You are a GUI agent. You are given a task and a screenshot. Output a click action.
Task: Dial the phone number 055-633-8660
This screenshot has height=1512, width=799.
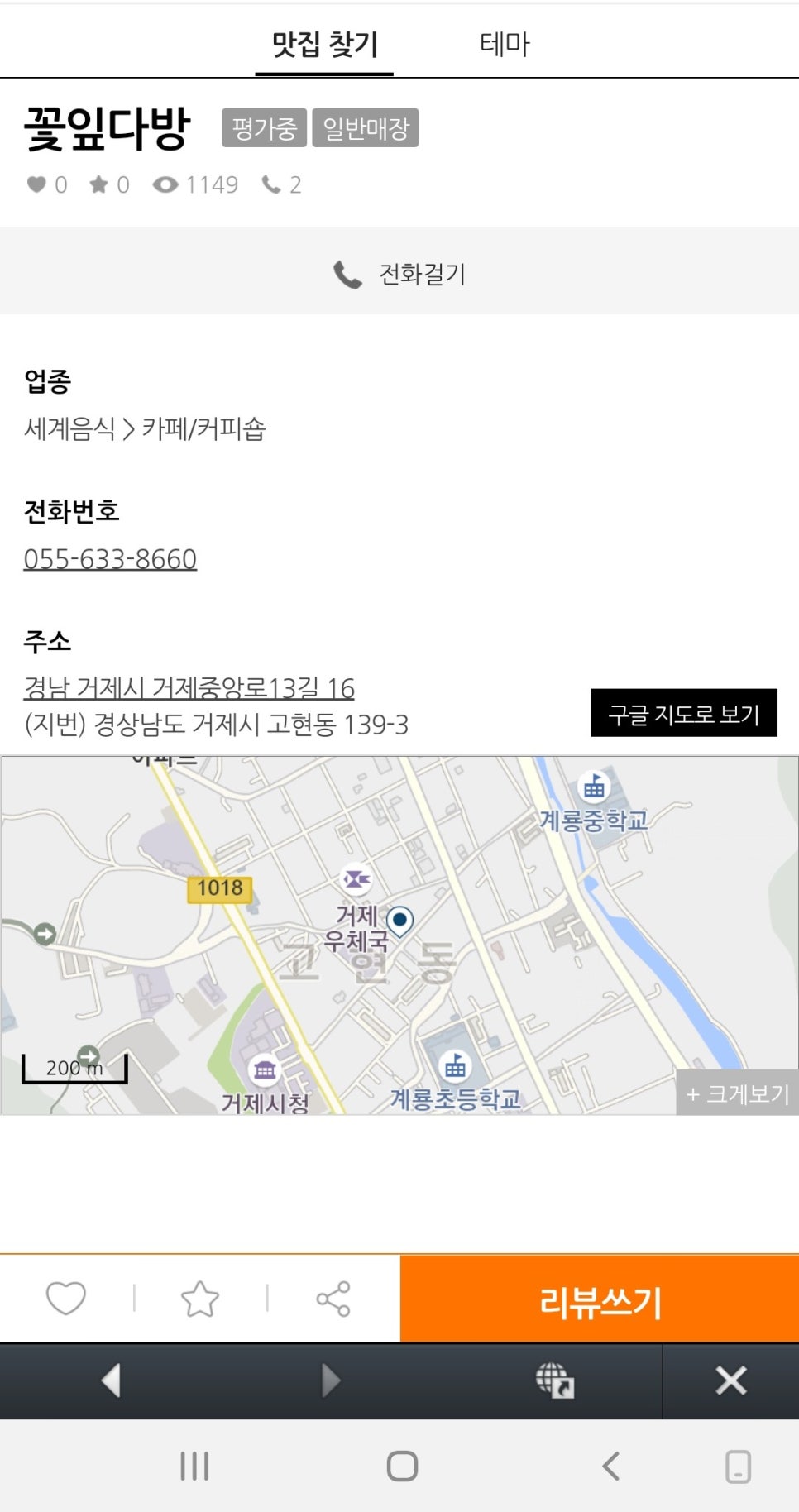(110, 559)
